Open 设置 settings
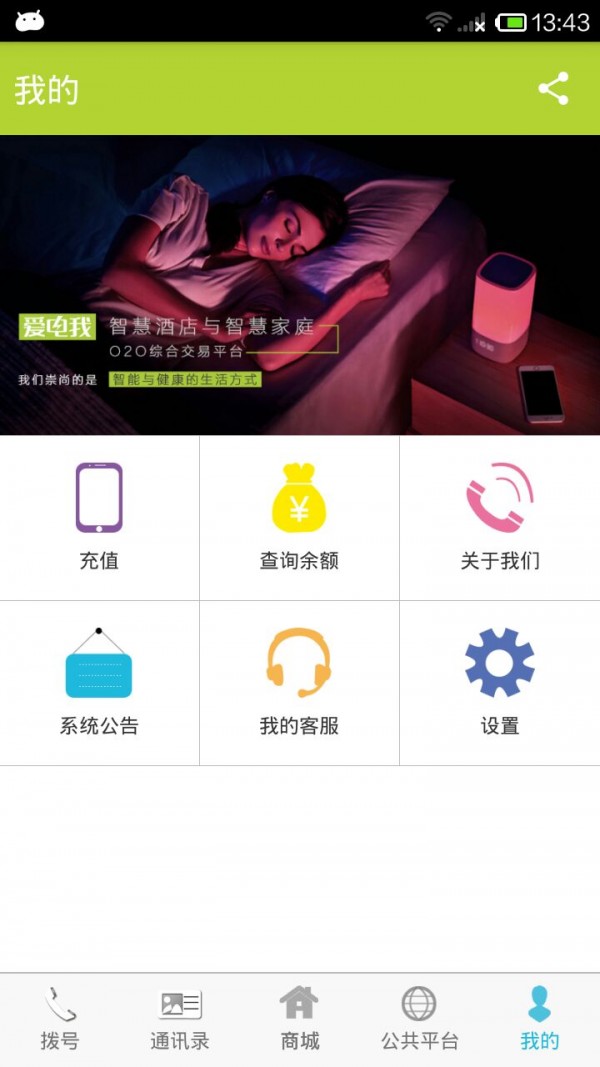Viewport: 600px width, 1067px height. click(x=499, y=682)
